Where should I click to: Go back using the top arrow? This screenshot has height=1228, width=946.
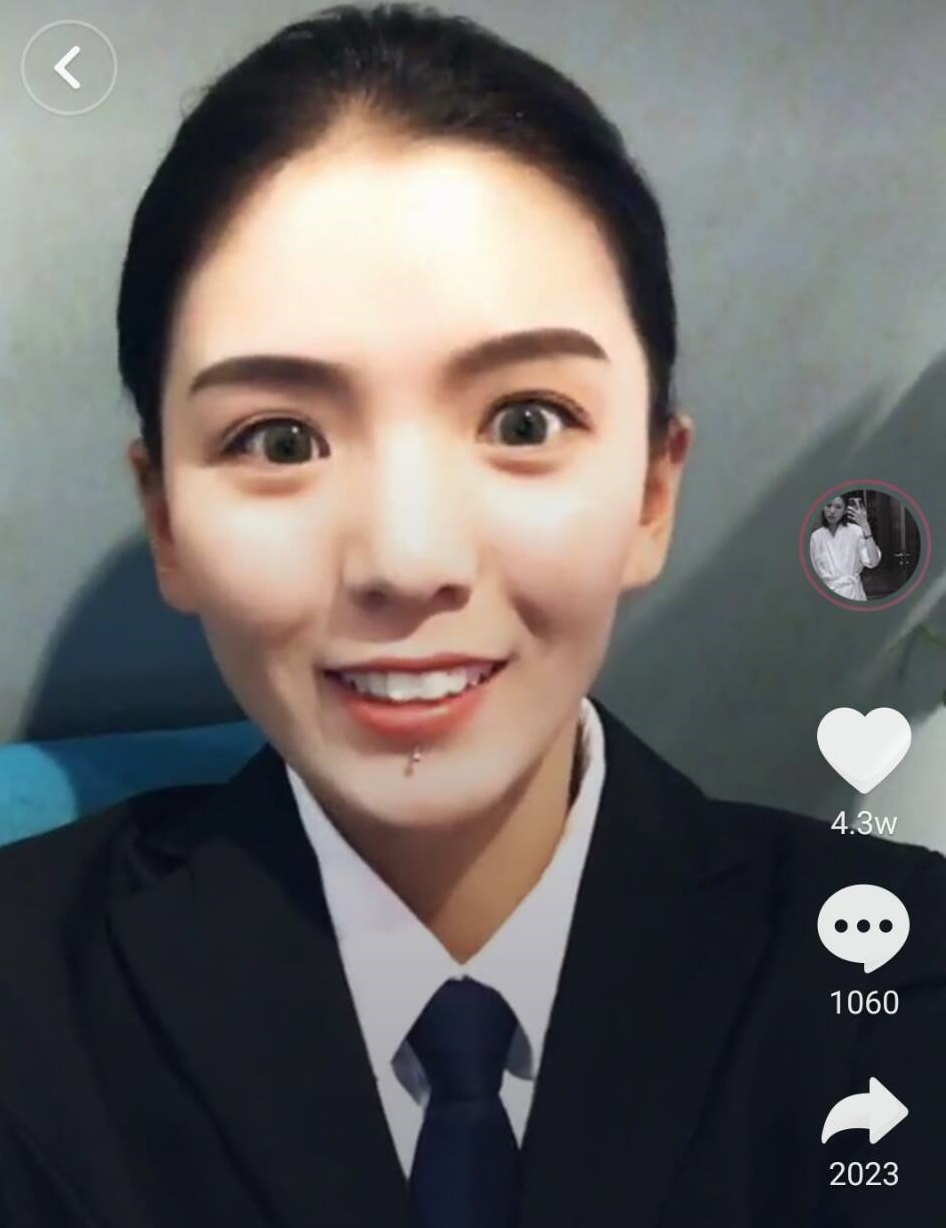pyautogui.click(x=69, y=68)
